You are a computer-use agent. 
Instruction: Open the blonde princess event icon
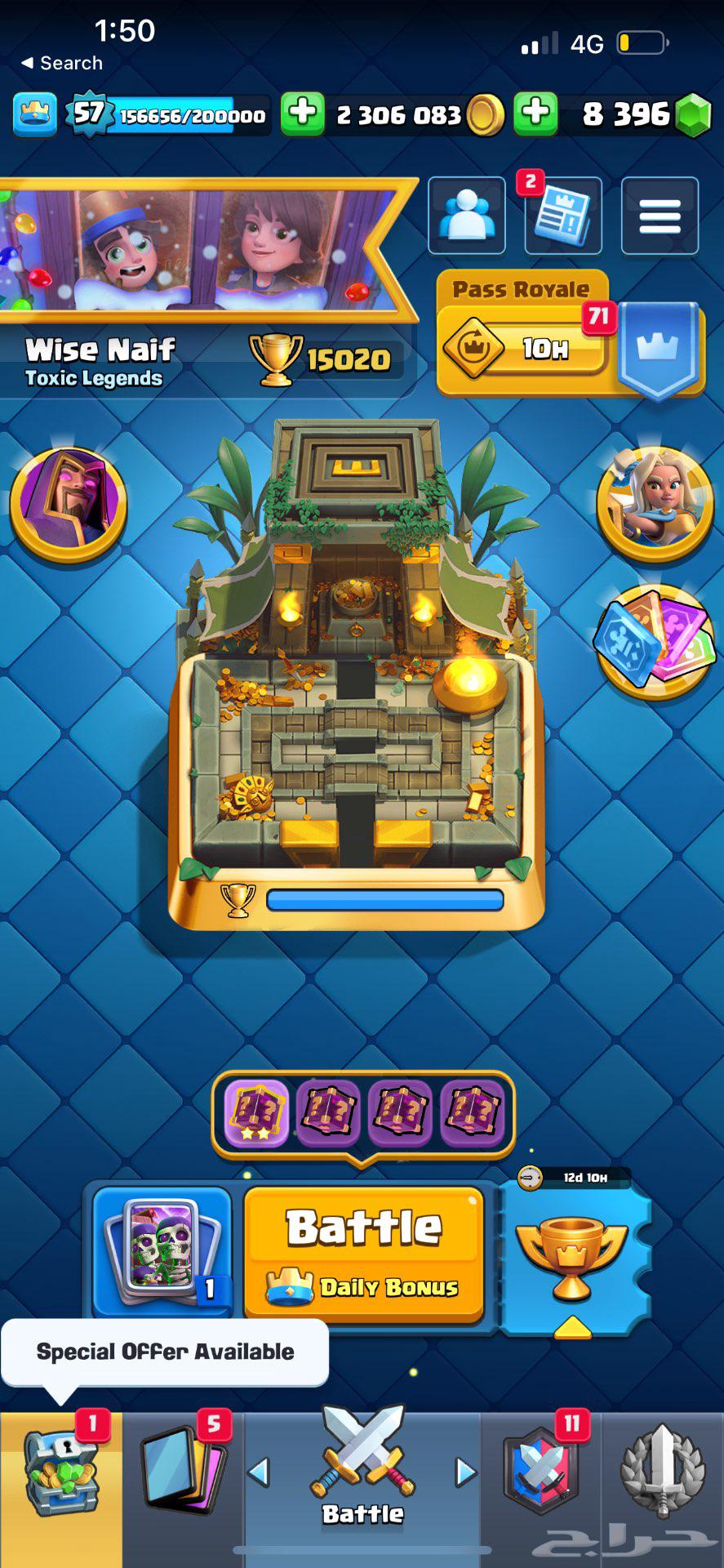(655, 504)
